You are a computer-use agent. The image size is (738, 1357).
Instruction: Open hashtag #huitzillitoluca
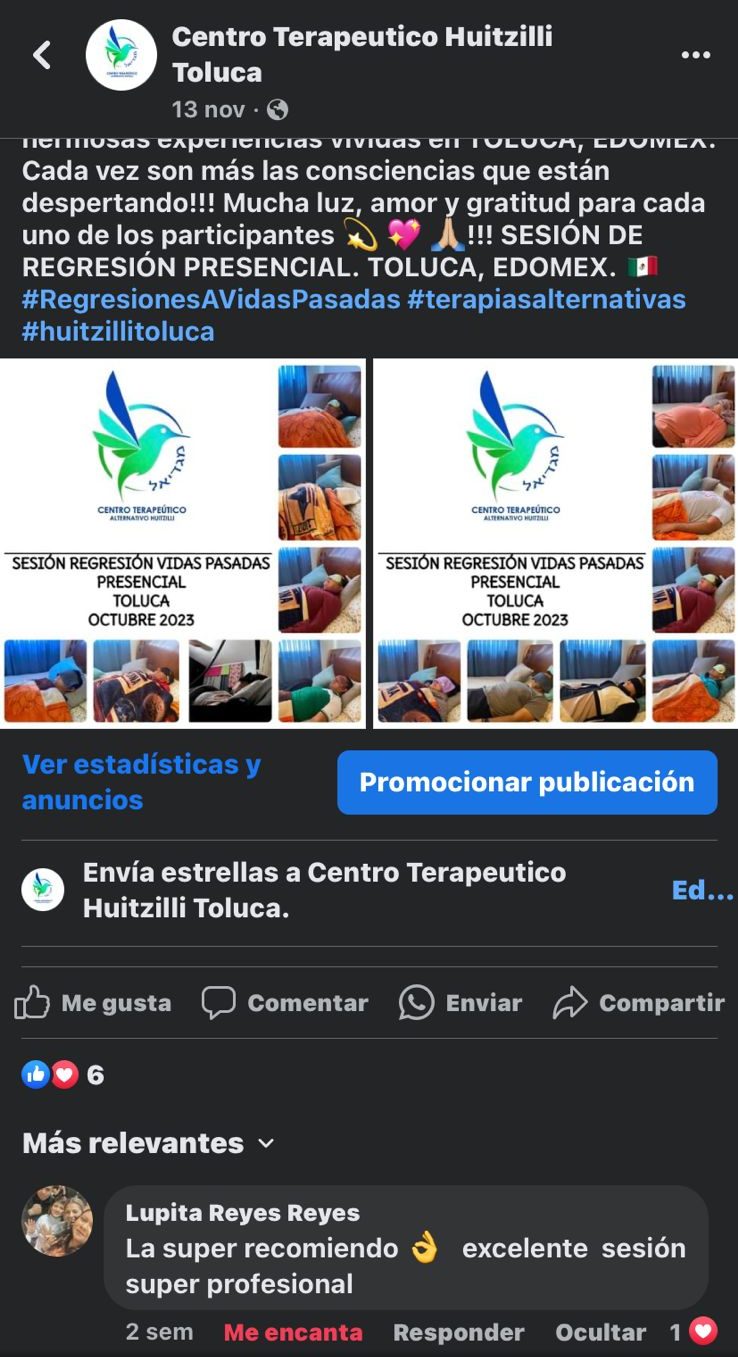[x=118, y=332]
